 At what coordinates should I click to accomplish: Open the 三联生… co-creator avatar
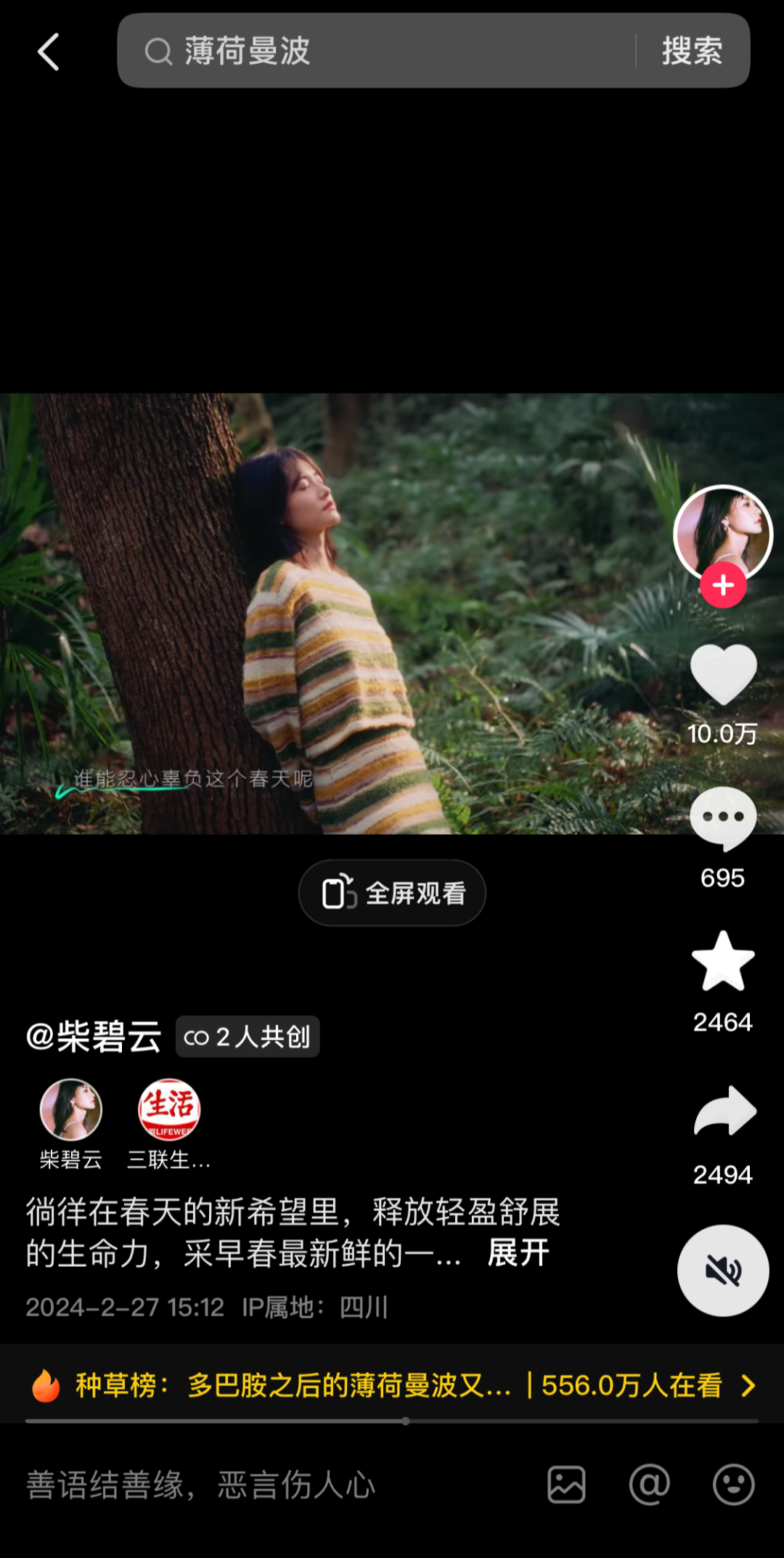(169, 1111)
